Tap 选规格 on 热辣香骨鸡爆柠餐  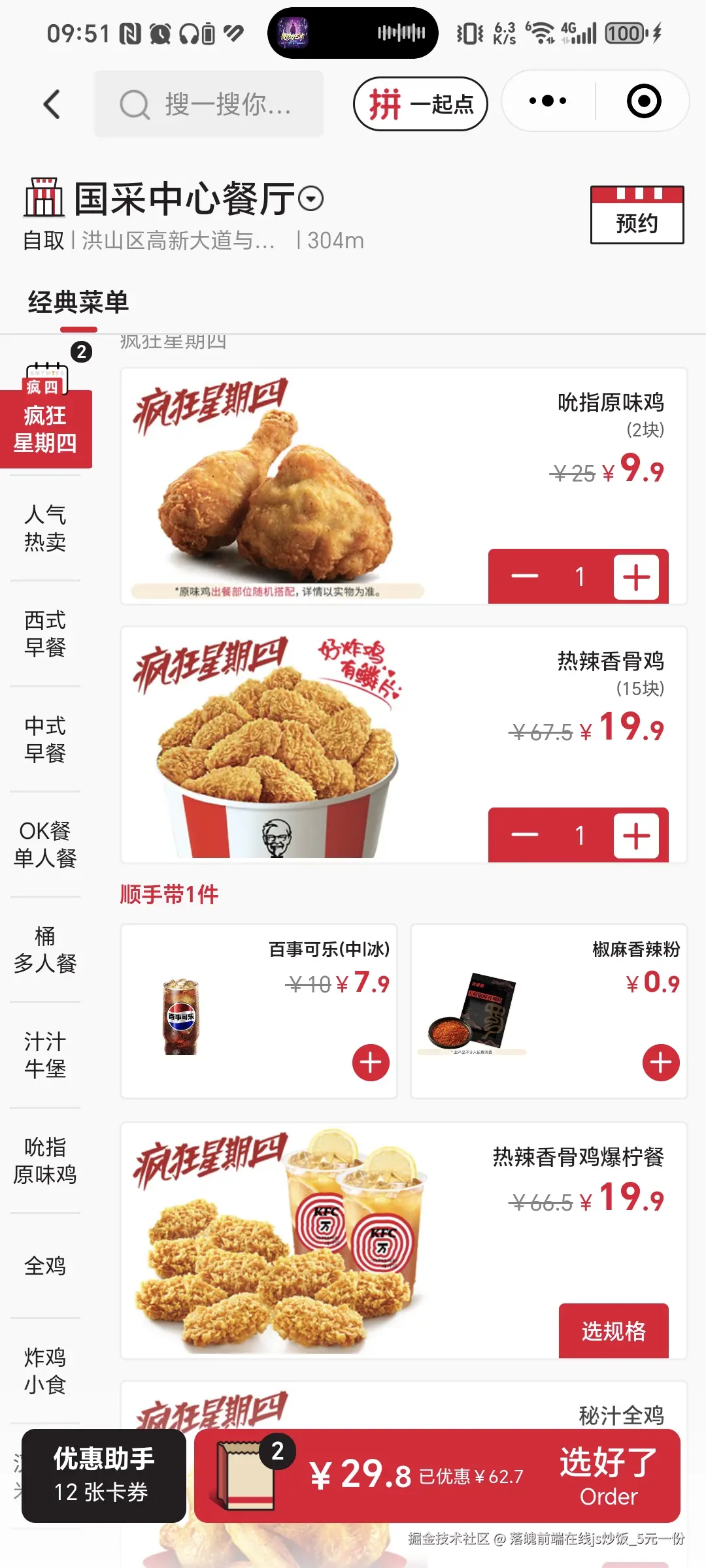click(614, 1330)
